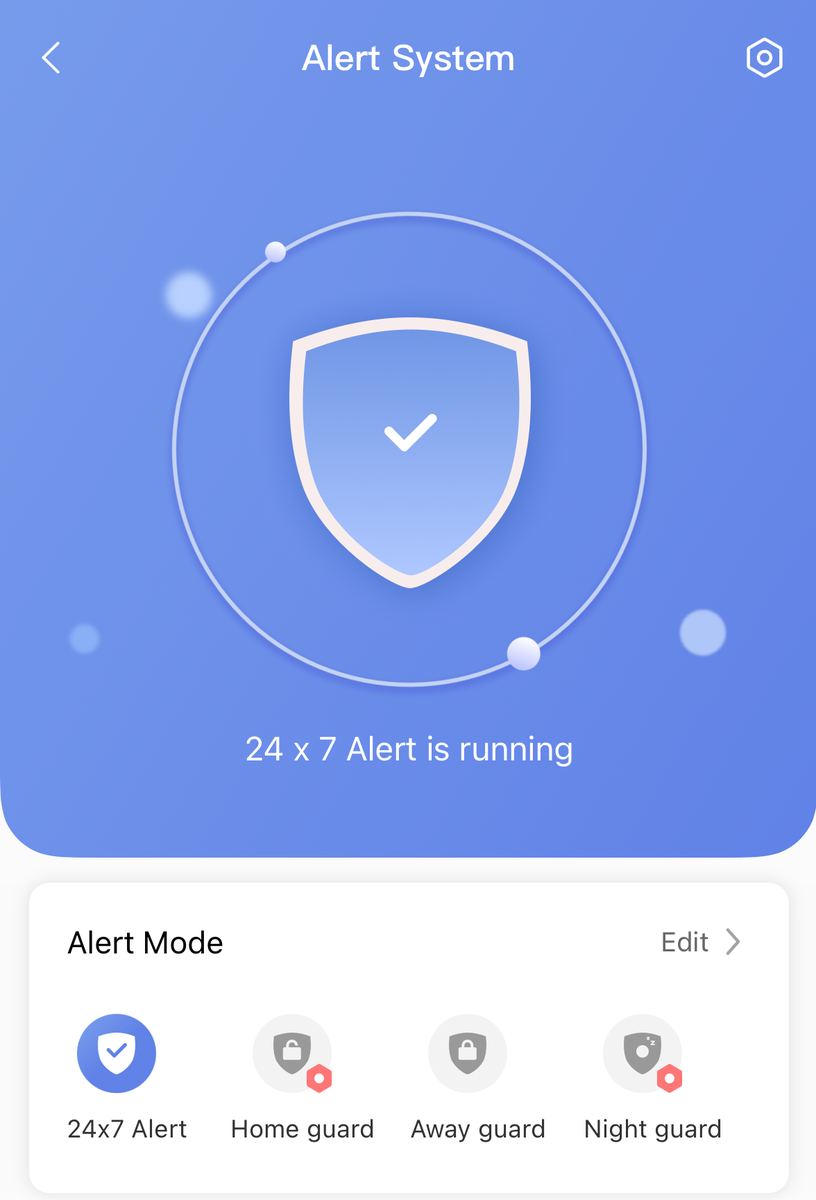Activate Home guard mode
Viewport: 816px width, 1200px height.
[292, 1054]
